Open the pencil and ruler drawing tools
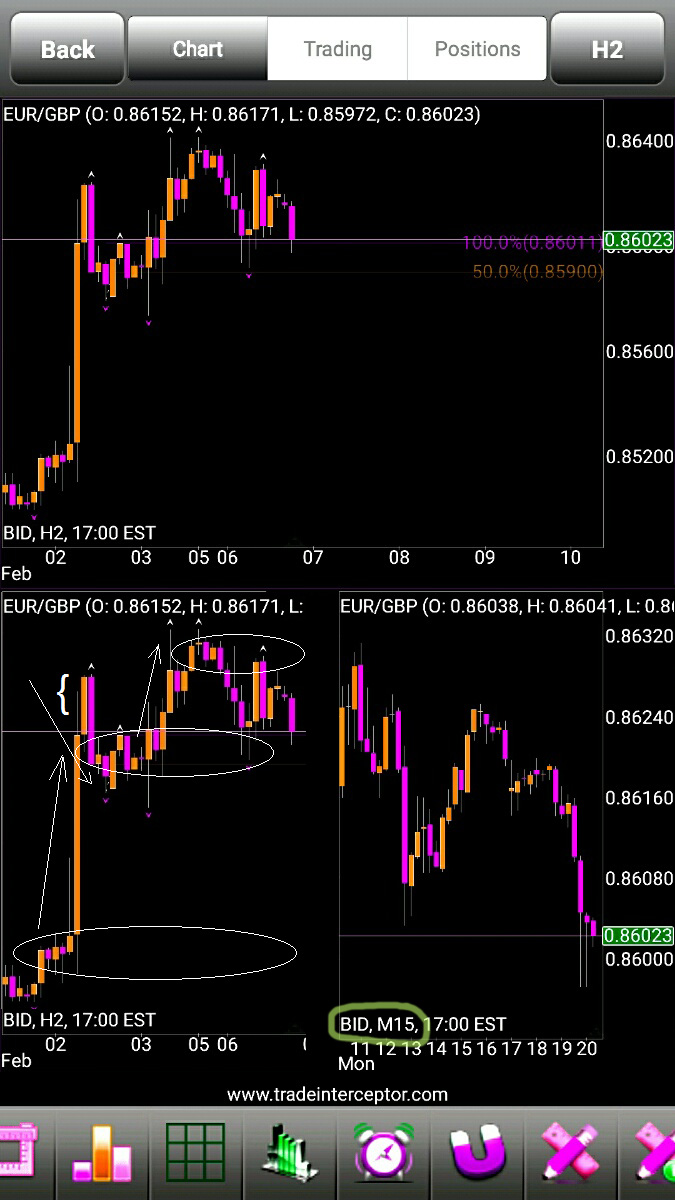Screen dimensions: 675x1200 click(571, 1155)
